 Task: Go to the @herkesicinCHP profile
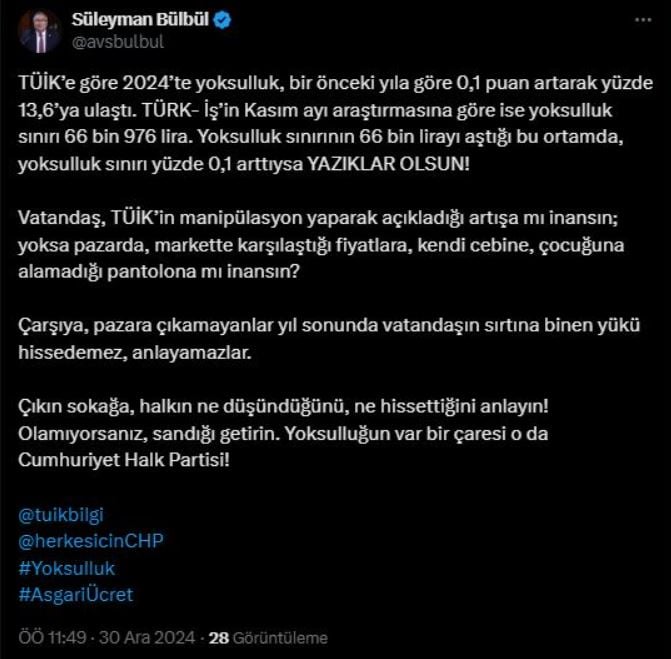click(90, 541)
